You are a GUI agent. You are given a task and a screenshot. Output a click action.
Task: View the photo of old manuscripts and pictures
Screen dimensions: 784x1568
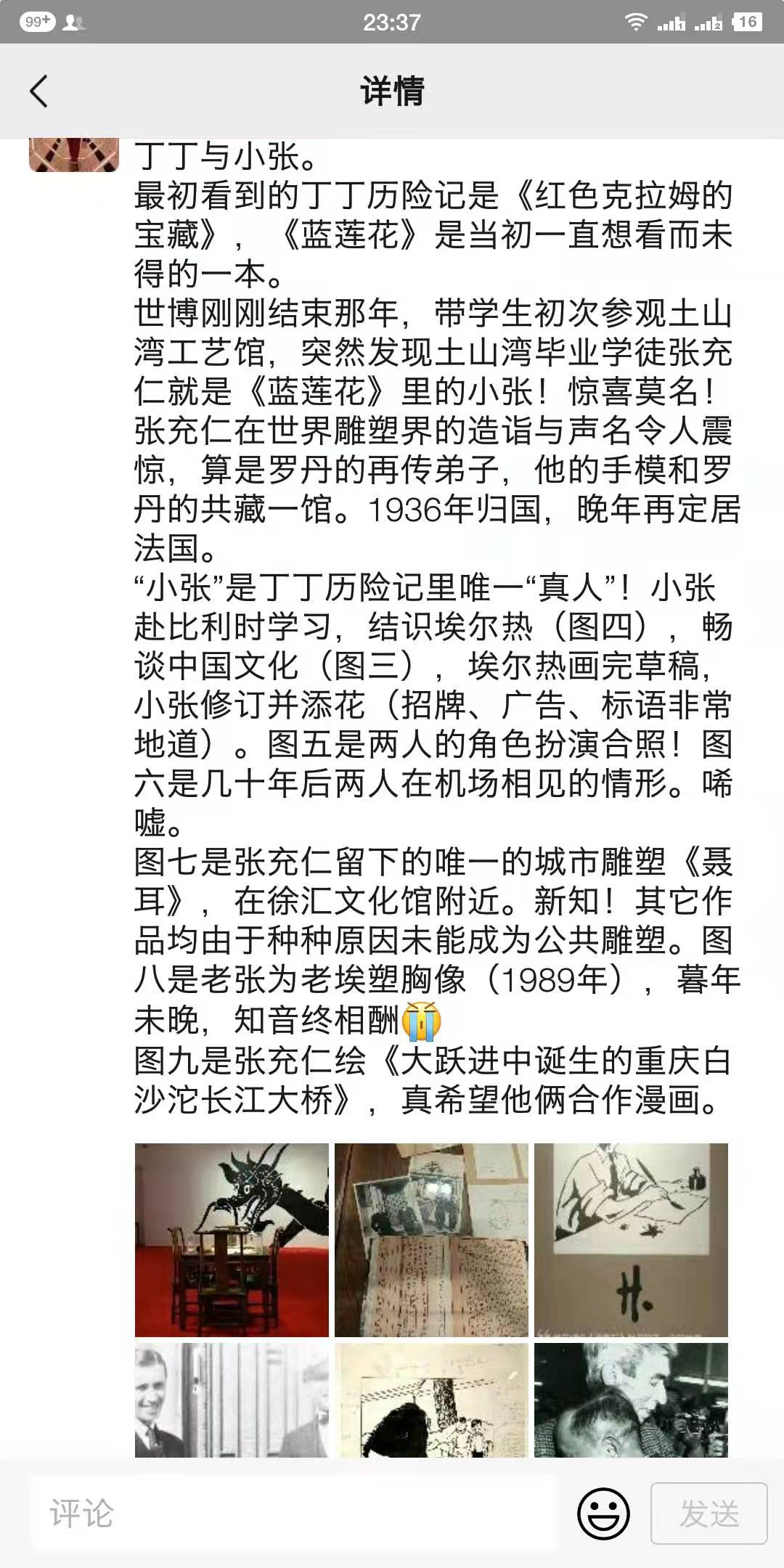click(431, 1240)
